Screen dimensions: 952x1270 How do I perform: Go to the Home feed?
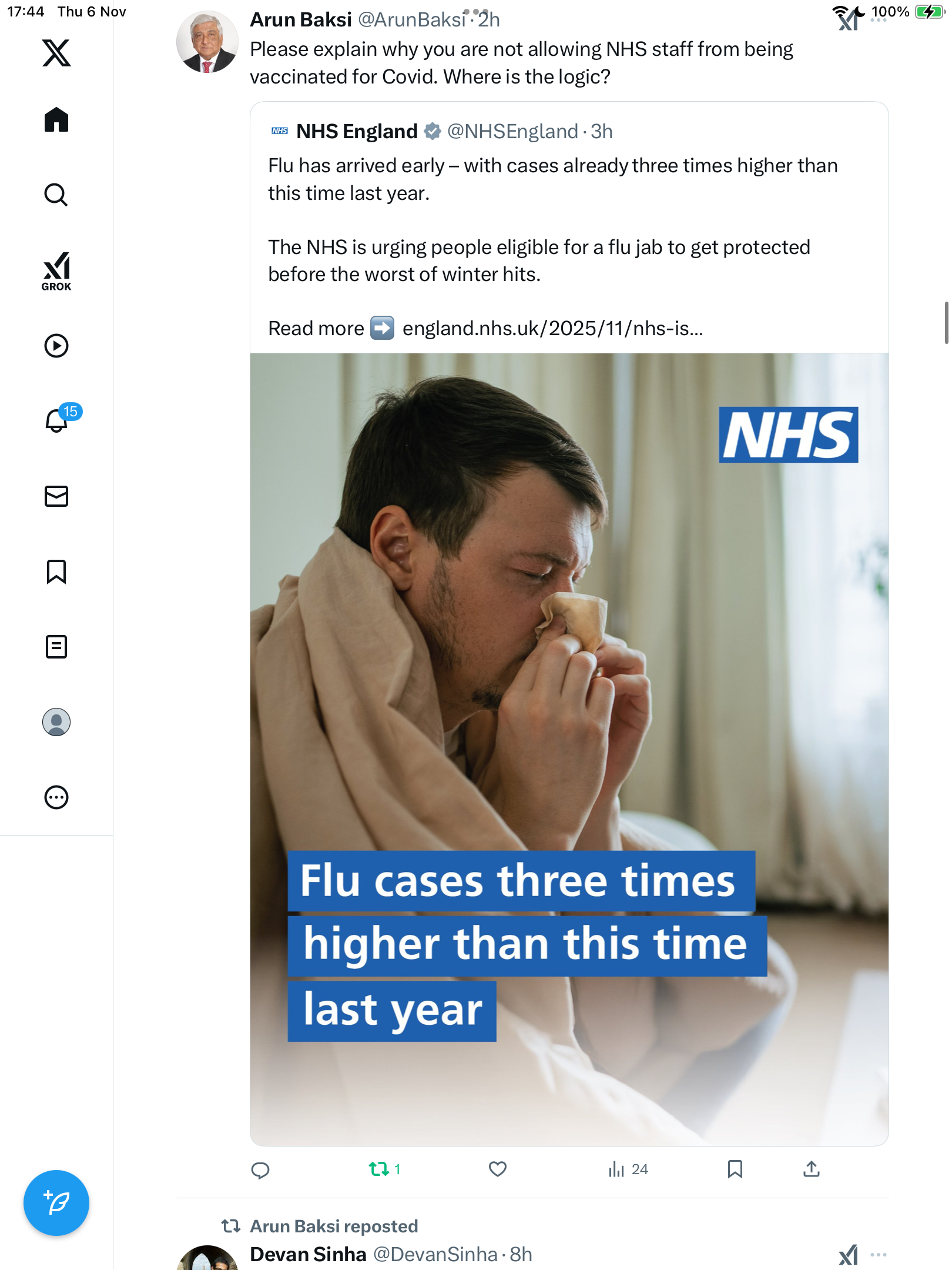click(x=56, y=120)
